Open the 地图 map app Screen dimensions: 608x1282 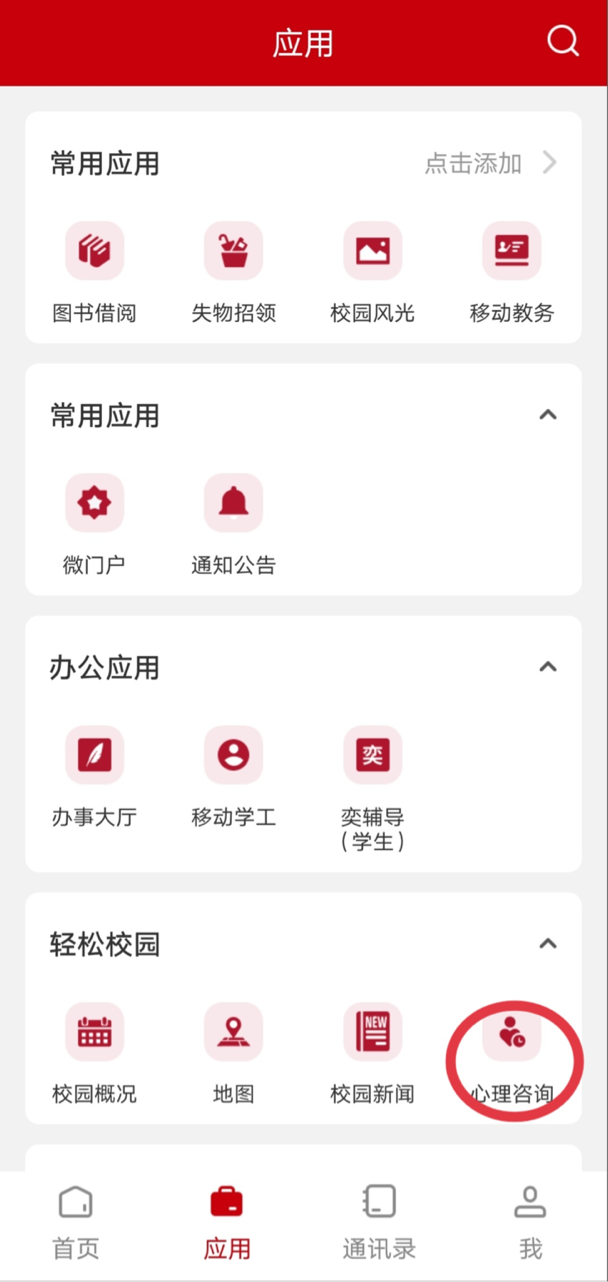[x=233, y=1032]
